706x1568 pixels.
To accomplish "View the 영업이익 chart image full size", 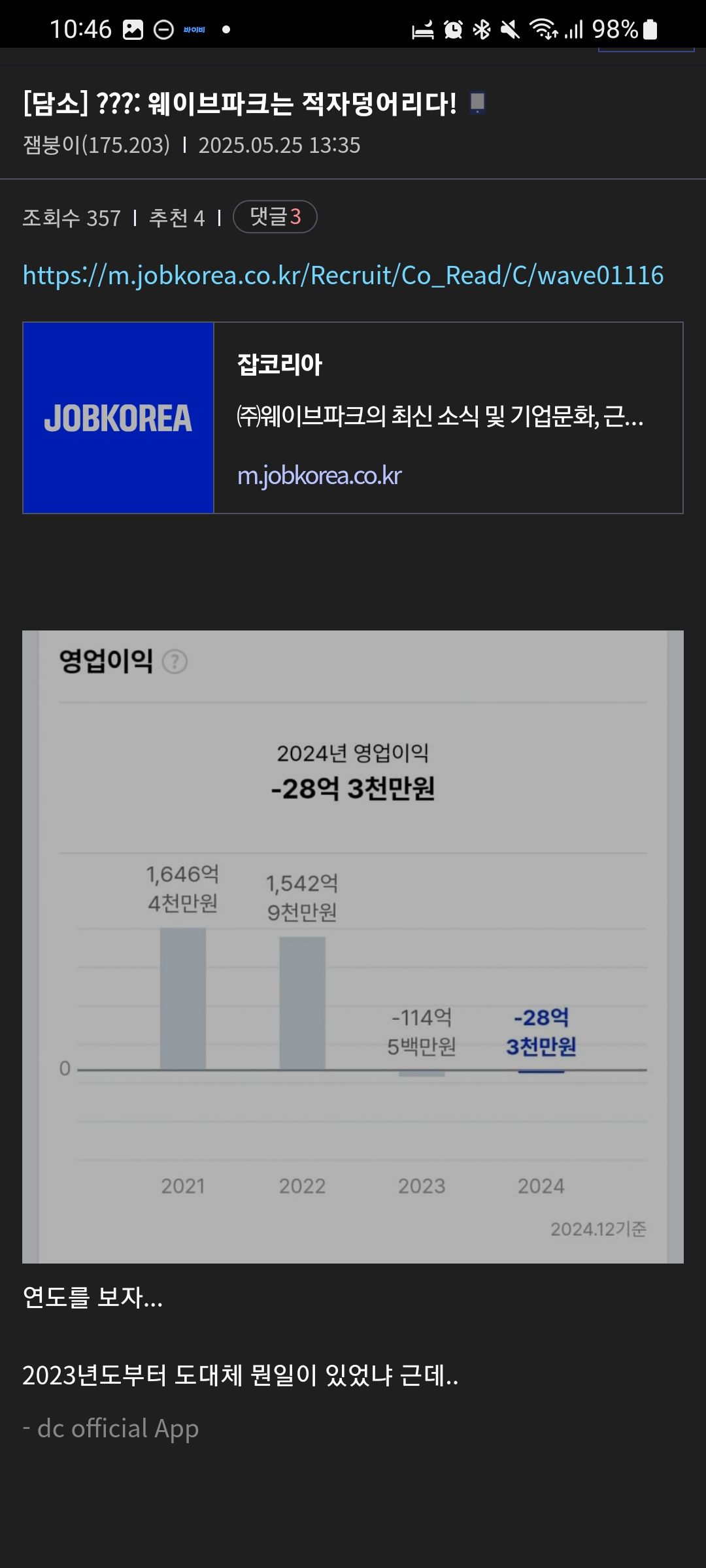I will 353,946.
